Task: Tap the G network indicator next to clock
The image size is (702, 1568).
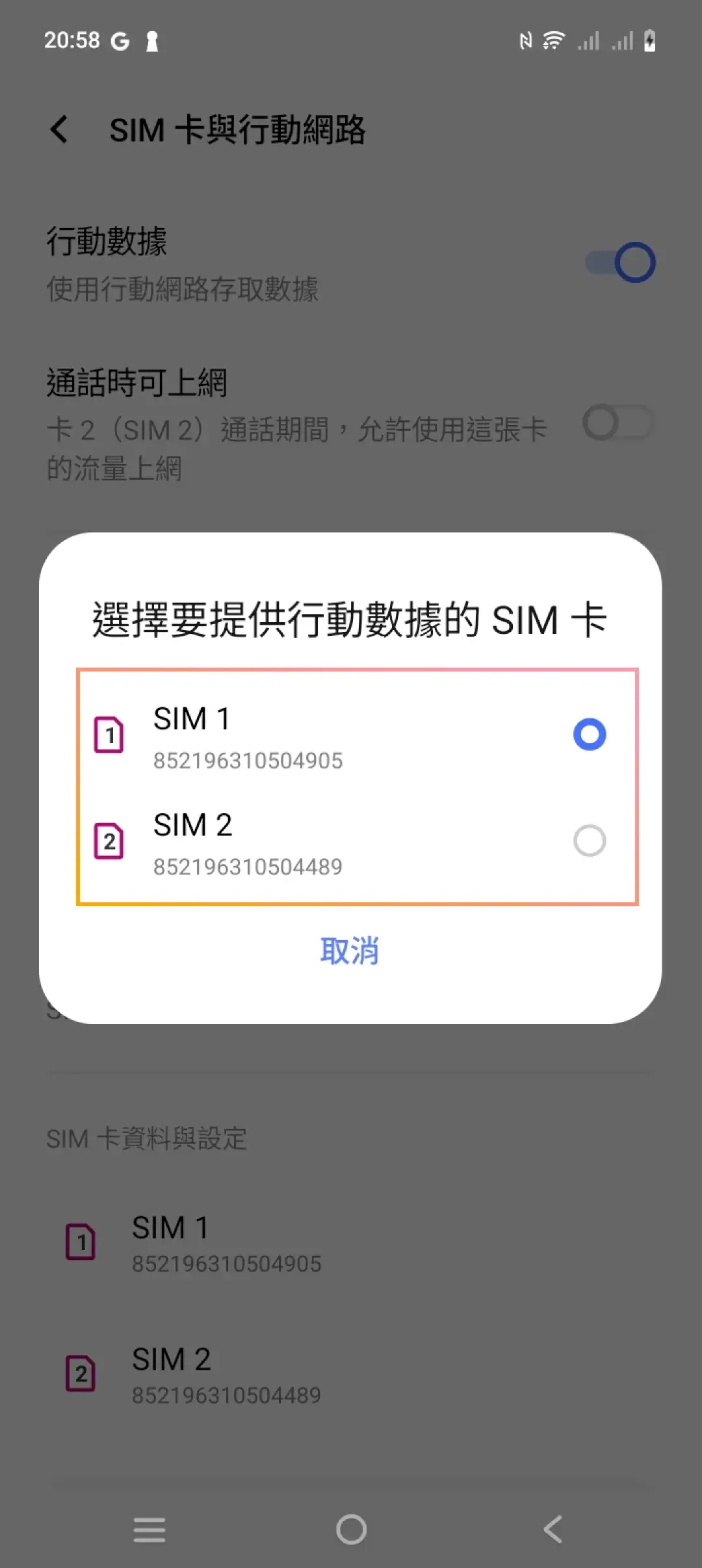Action: (x=119, y=40)
